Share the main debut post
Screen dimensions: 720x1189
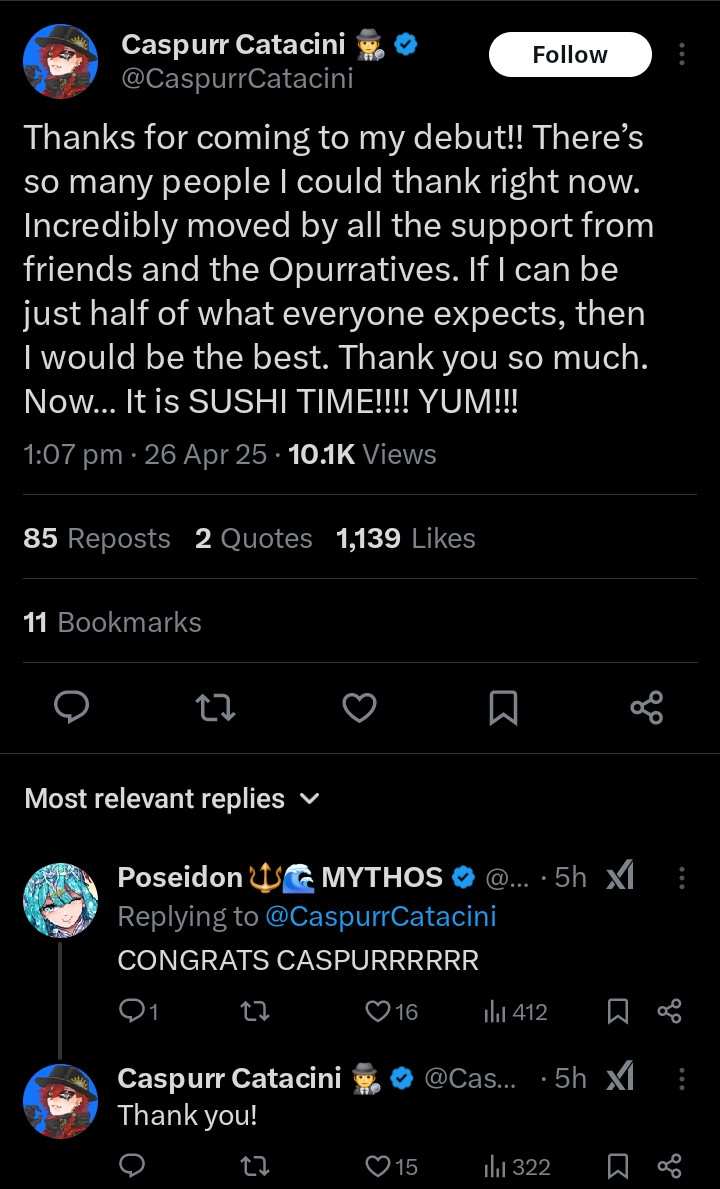[647, 708]
